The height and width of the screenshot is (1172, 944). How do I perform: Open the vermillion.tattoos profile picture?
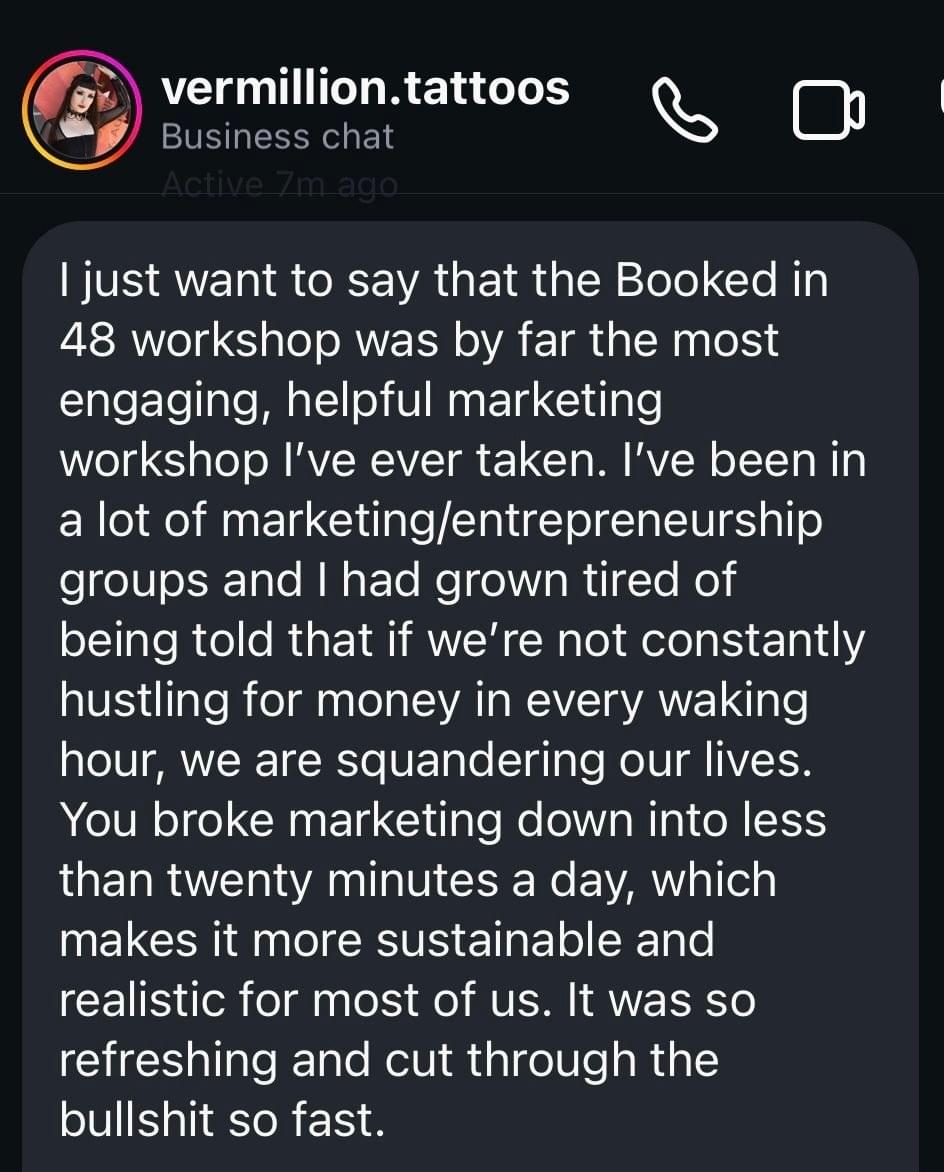point(79,108)
